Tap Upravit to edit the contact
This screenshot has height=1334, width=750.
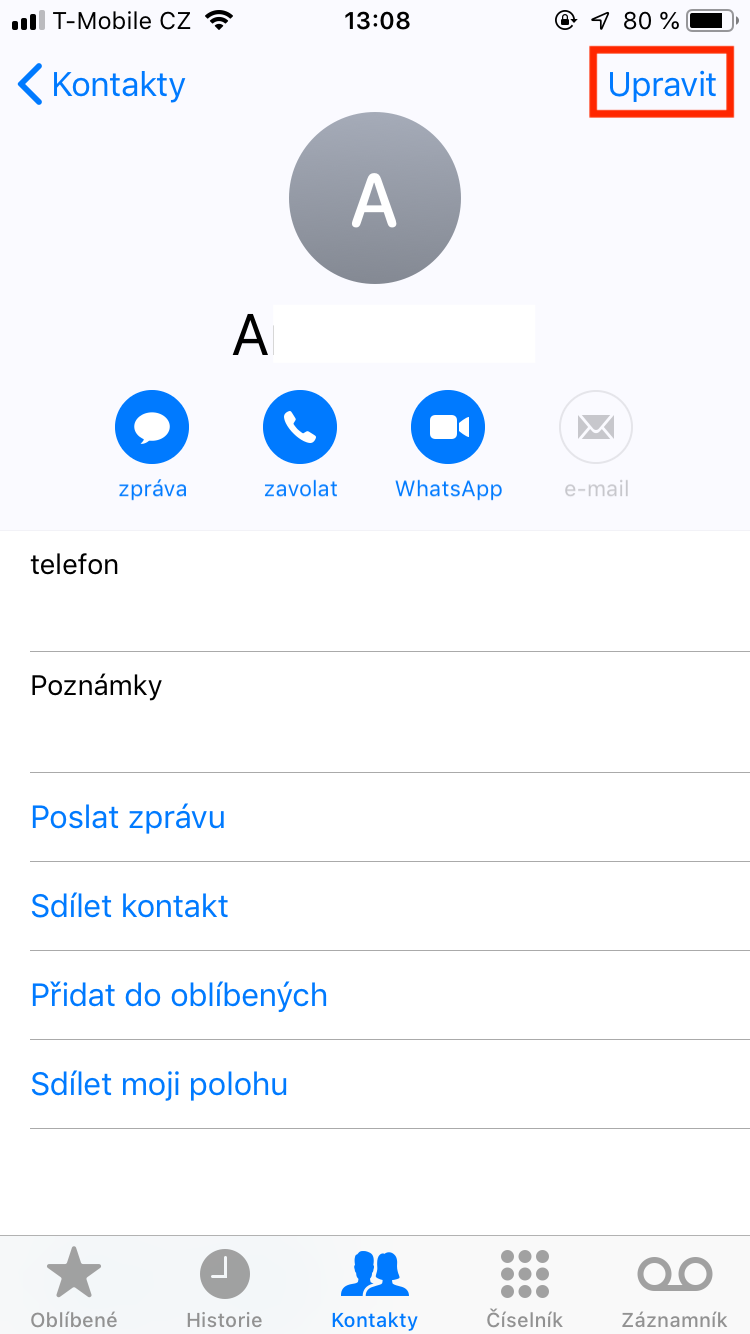coord(662,85)
